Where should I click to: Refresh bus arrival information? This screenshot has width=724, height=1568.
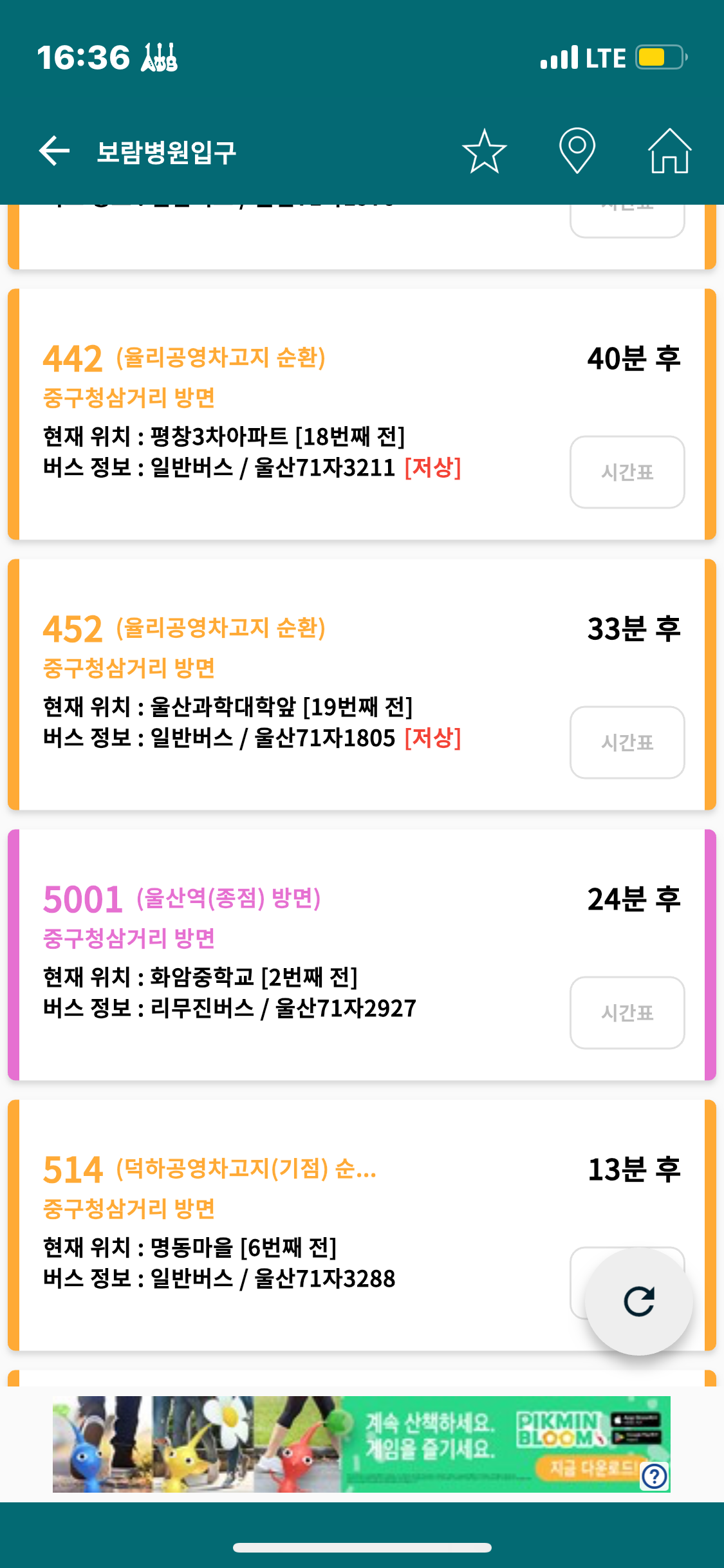[x=638, y=1301]
